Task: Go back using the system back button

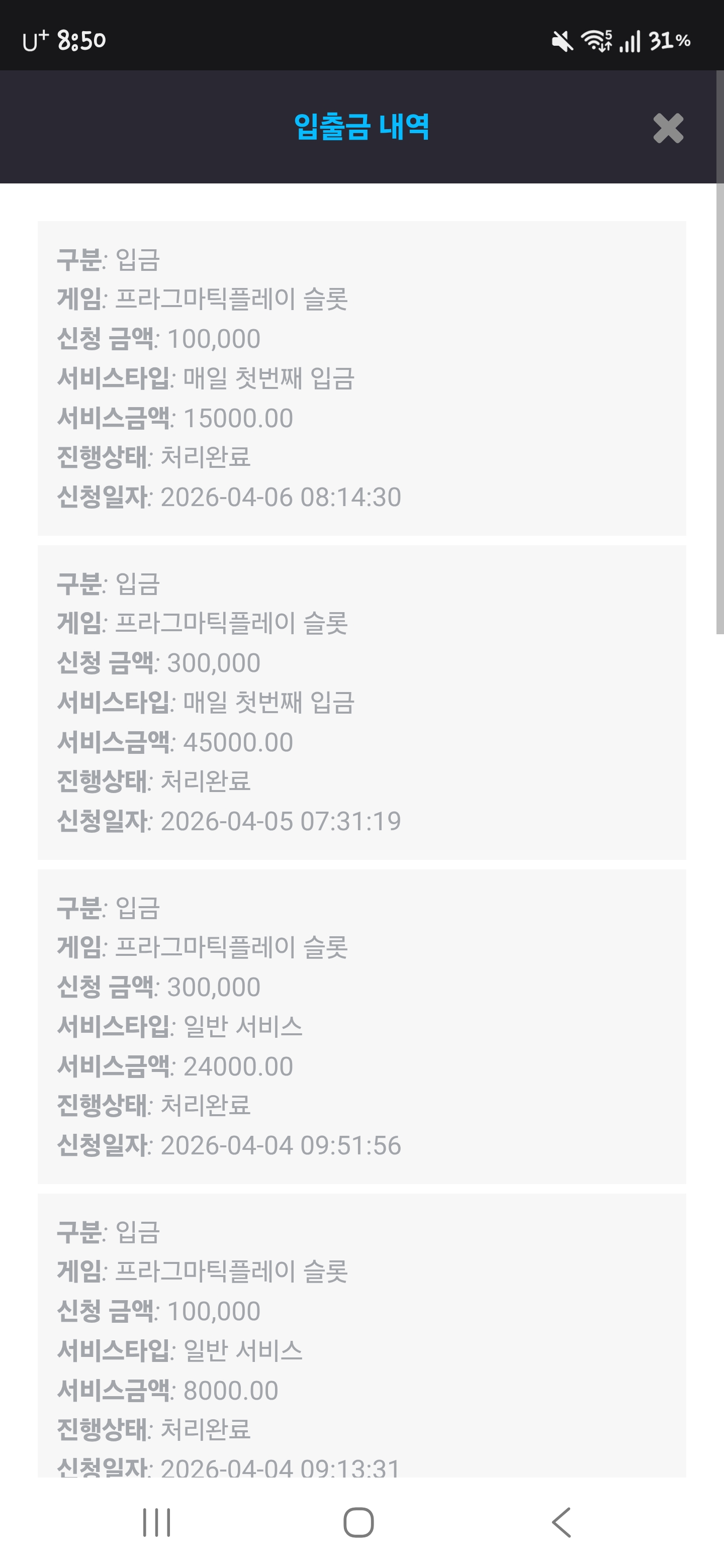Action: pyautogui.click(x=562, y=1522)
